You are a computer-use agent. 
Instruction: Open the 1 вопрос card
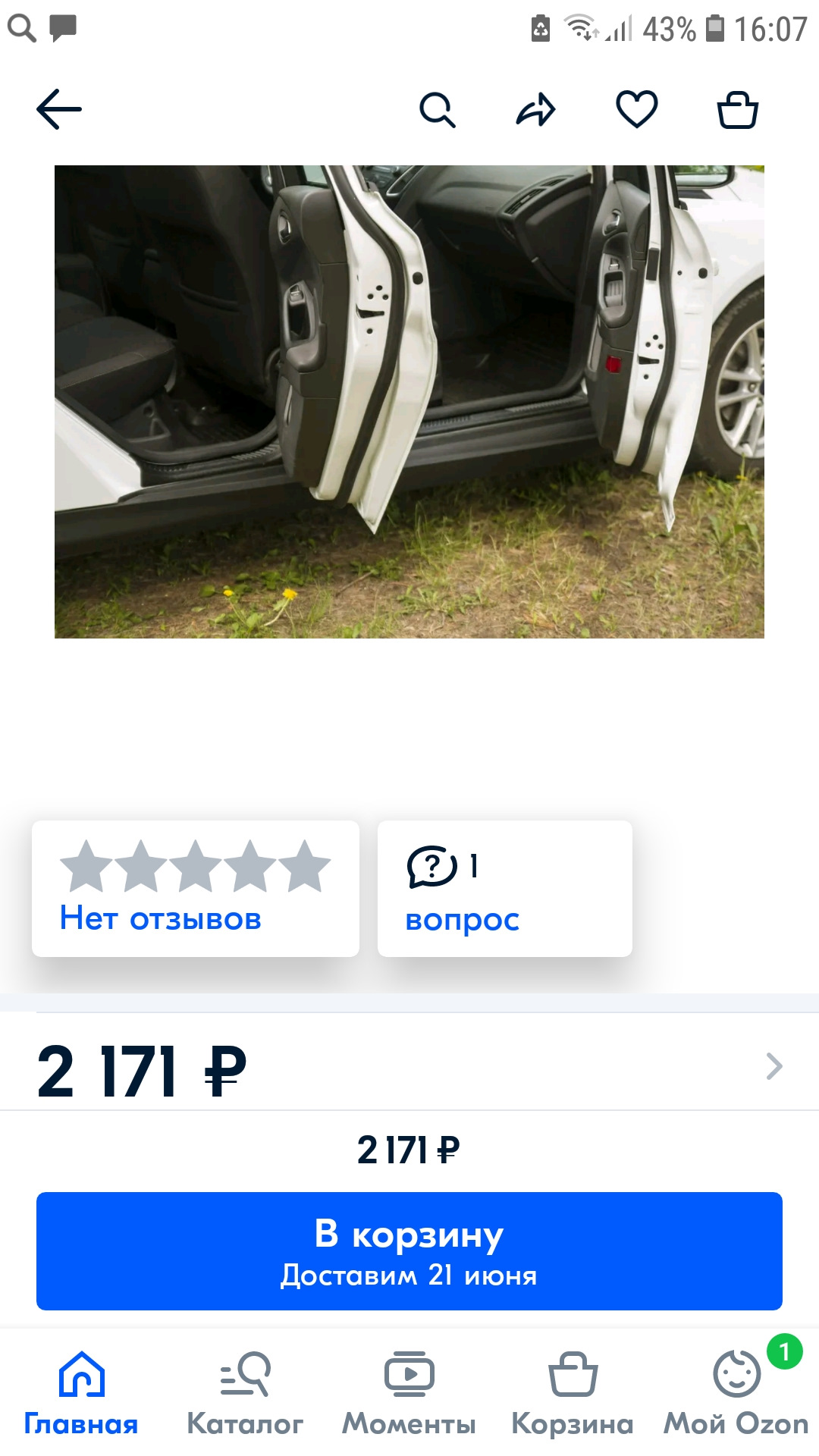[504, 888]
